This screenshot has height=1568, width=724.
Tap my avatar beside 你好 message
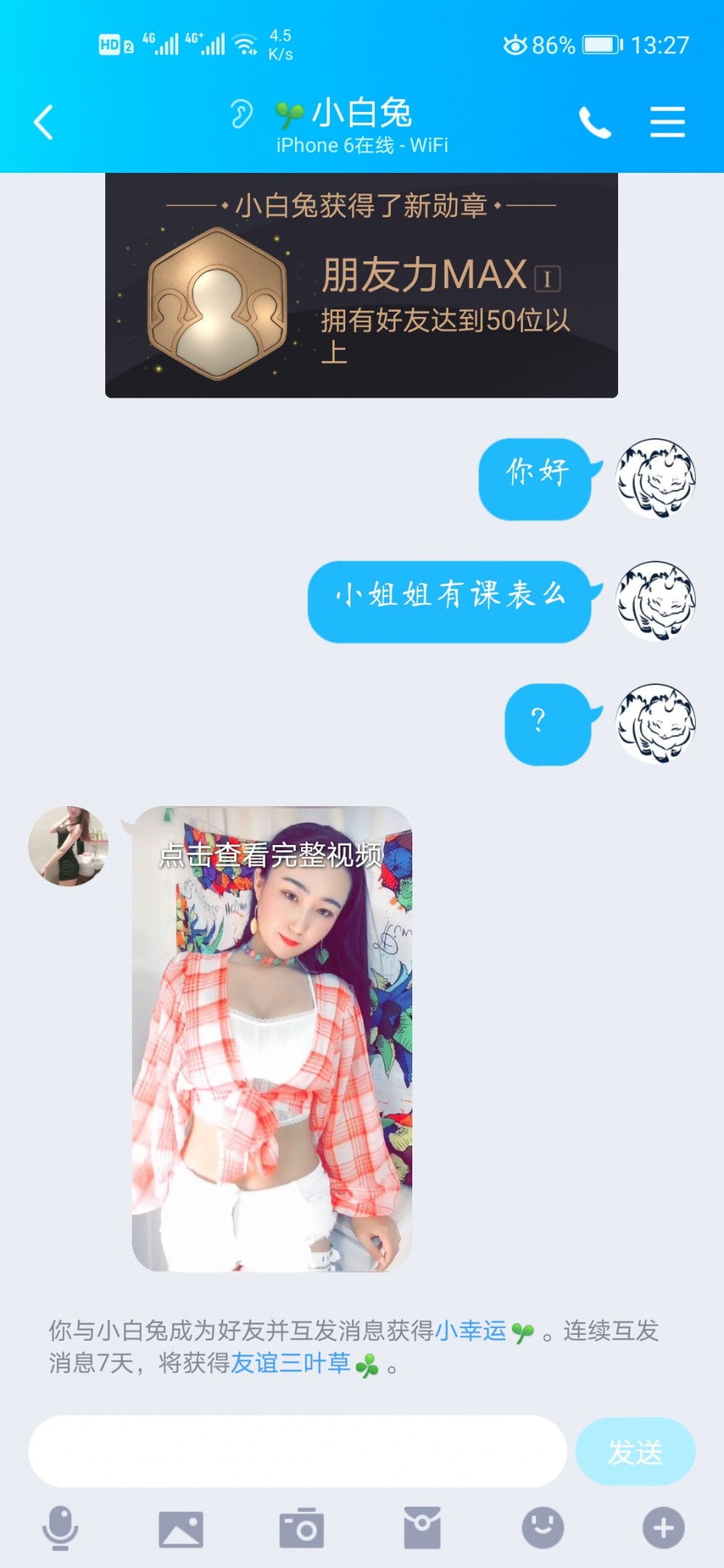pyautogui.click(x=655, y=478)
